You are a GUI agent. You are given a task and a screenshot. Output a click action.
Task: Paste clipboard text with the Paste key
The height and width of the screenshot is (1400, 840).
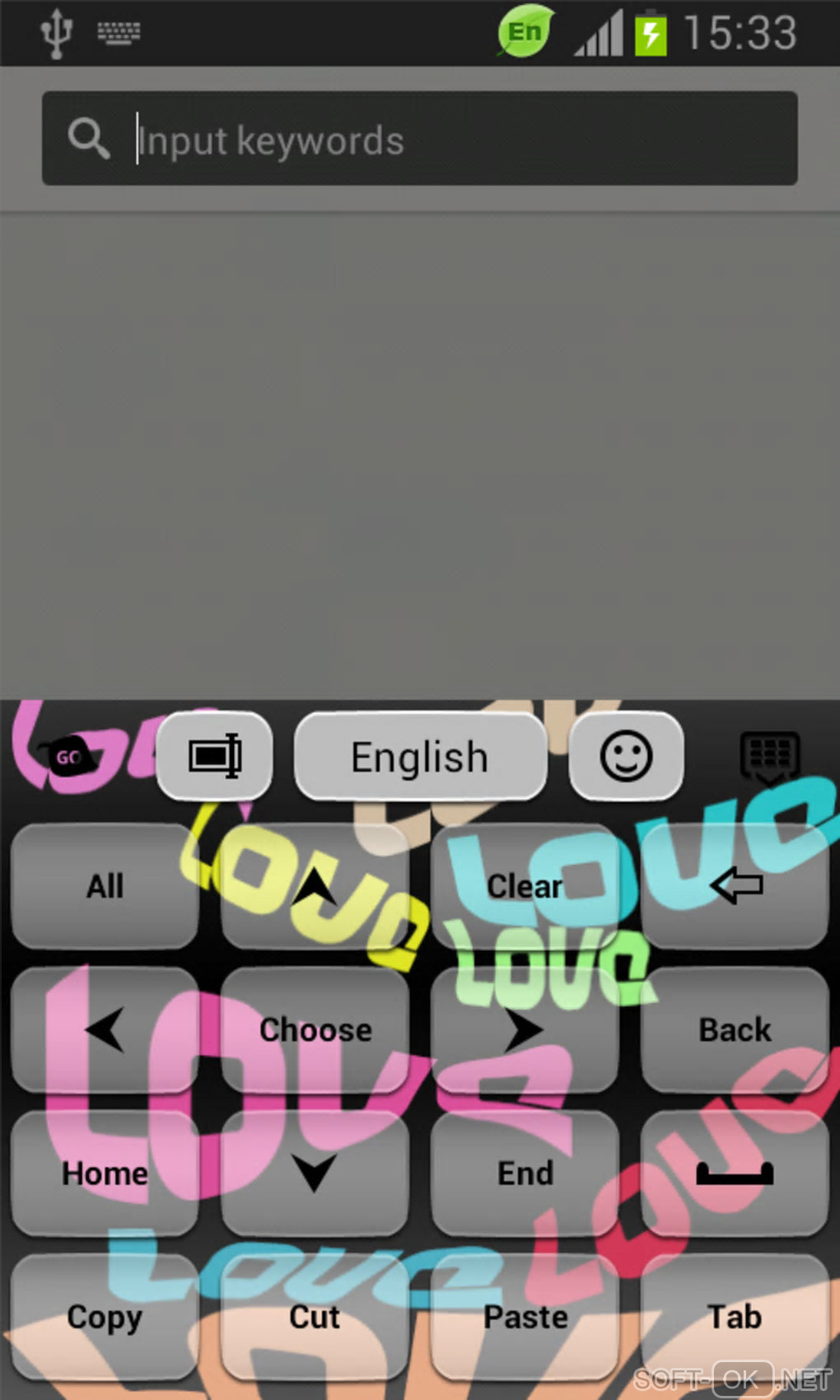point(525,1316)
